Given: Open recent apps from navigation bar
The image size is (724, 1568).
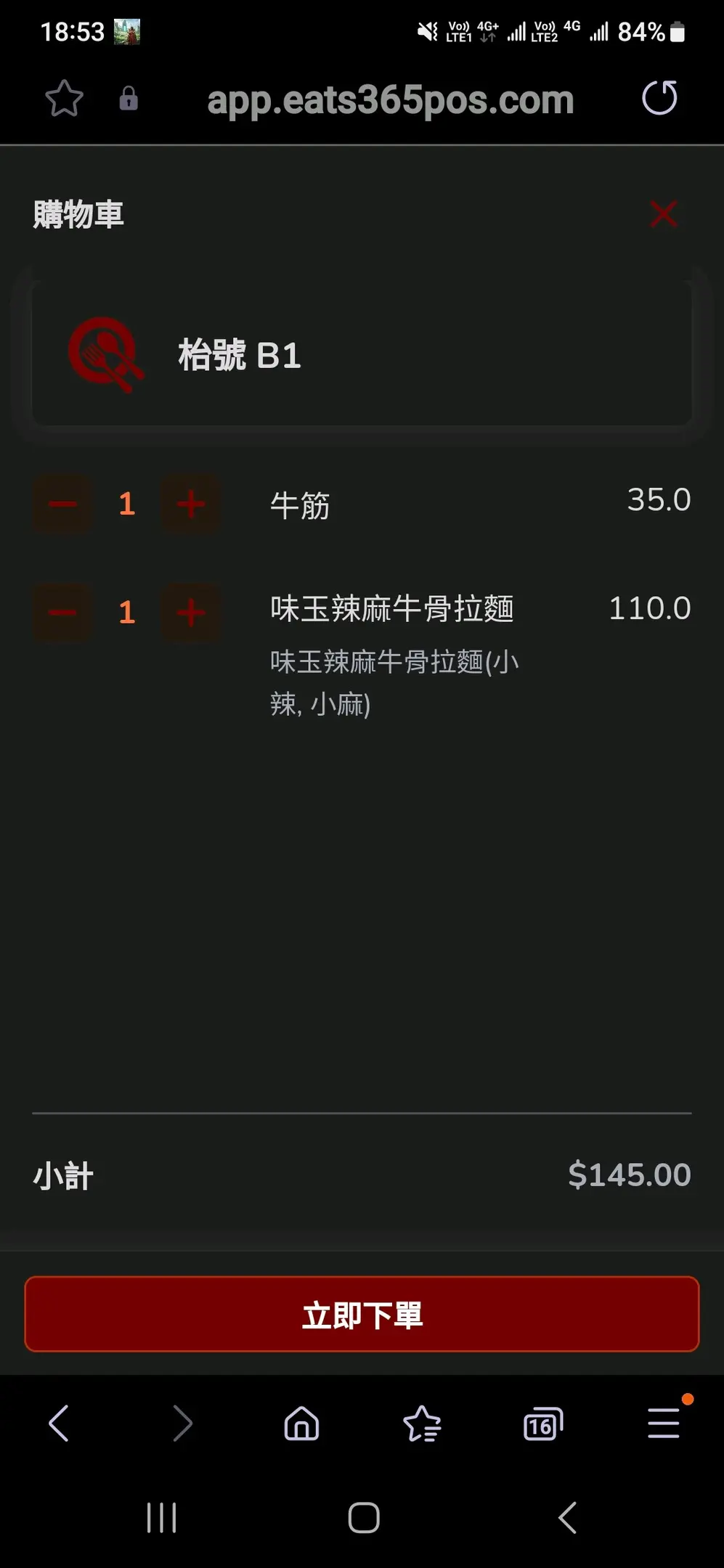Looking at the screenshot, I should click(161, 1517).
